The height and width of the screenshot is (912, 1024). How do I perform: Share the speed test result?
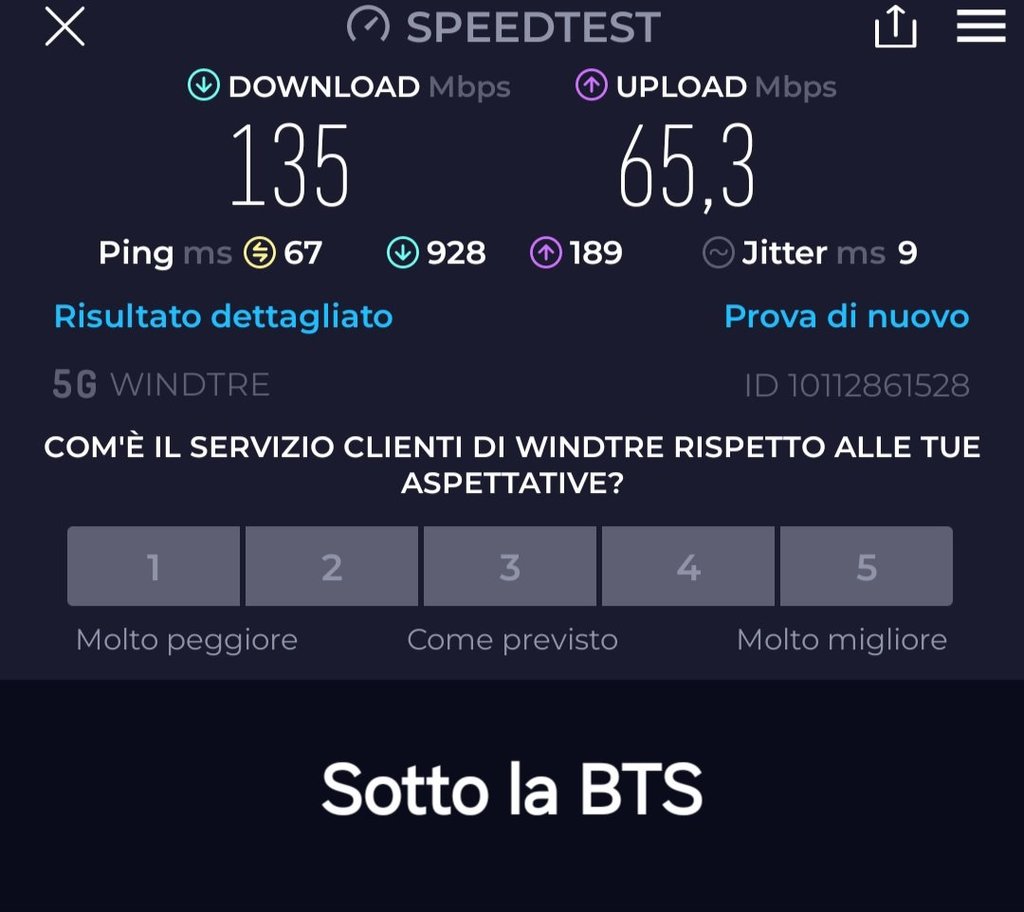pyautogui.click(x=895, y=27)
